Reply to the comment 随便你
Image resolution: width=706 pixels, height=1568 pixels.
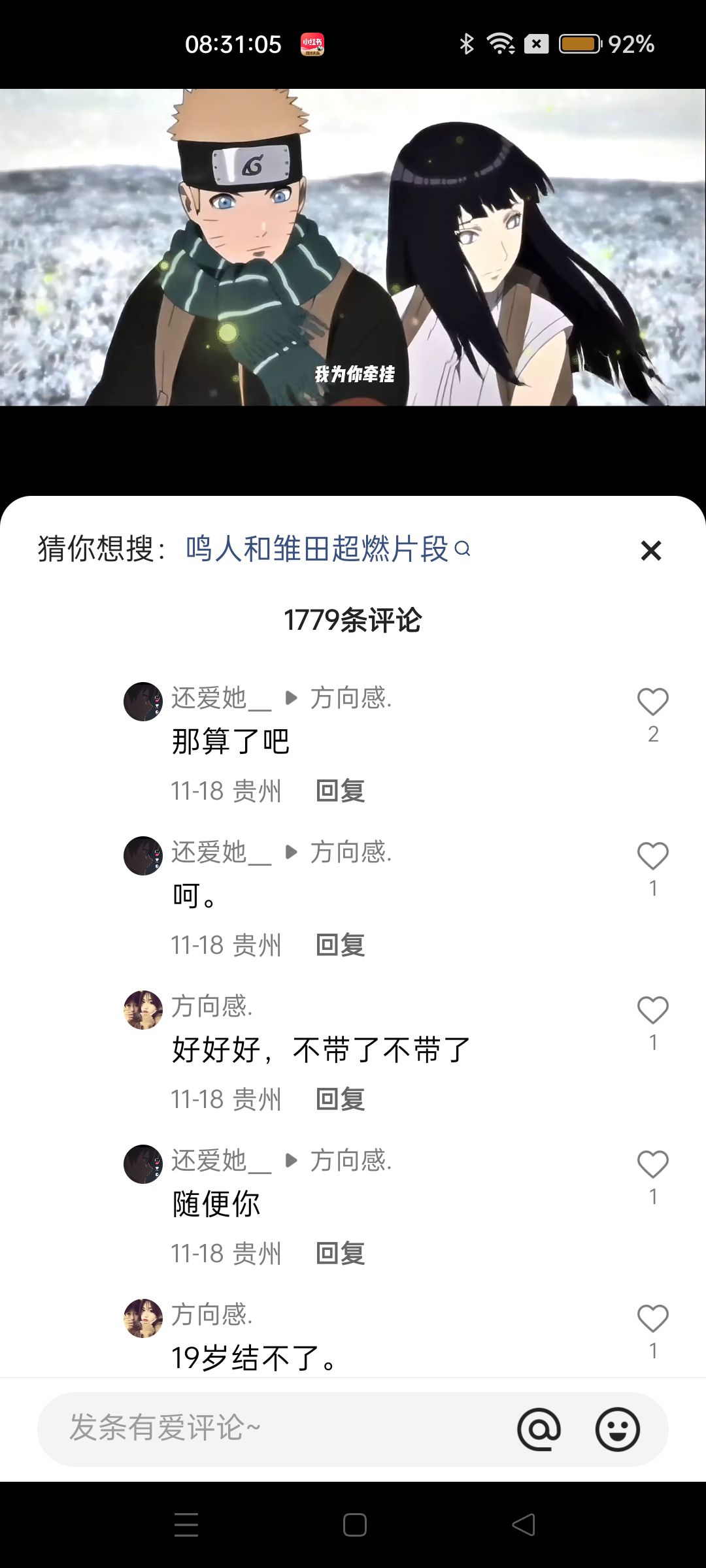click(340, 1254)
